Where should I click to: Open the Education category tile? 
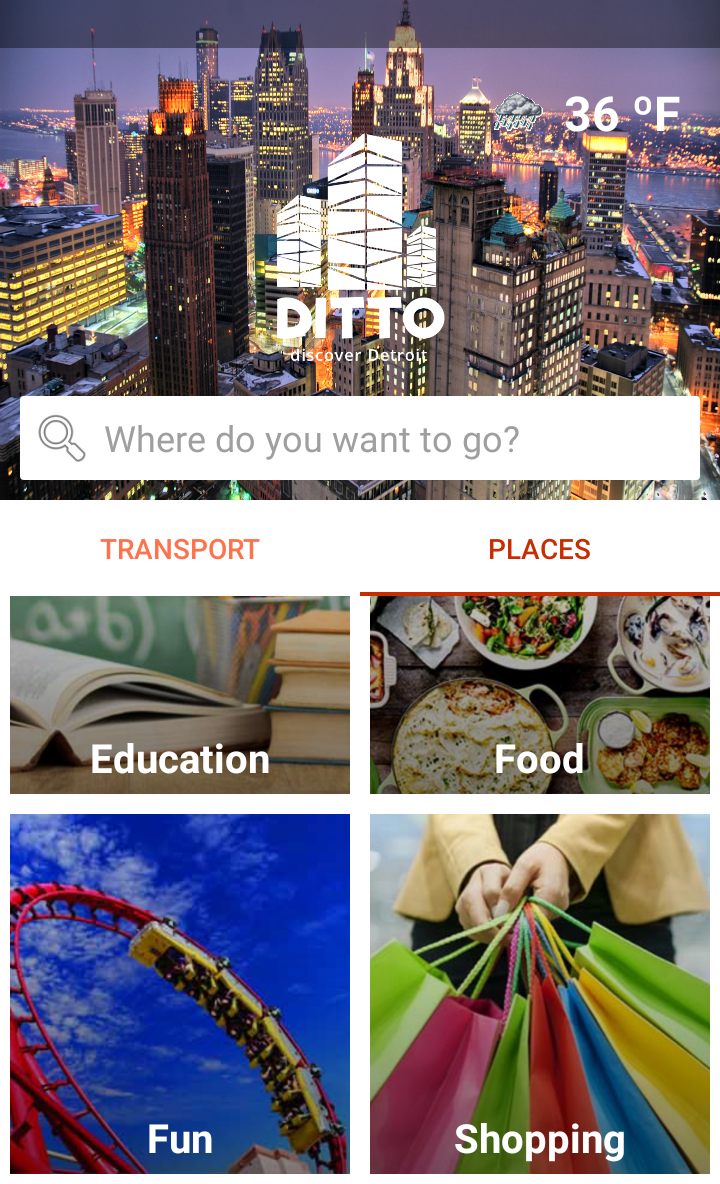tap(180, 695)
